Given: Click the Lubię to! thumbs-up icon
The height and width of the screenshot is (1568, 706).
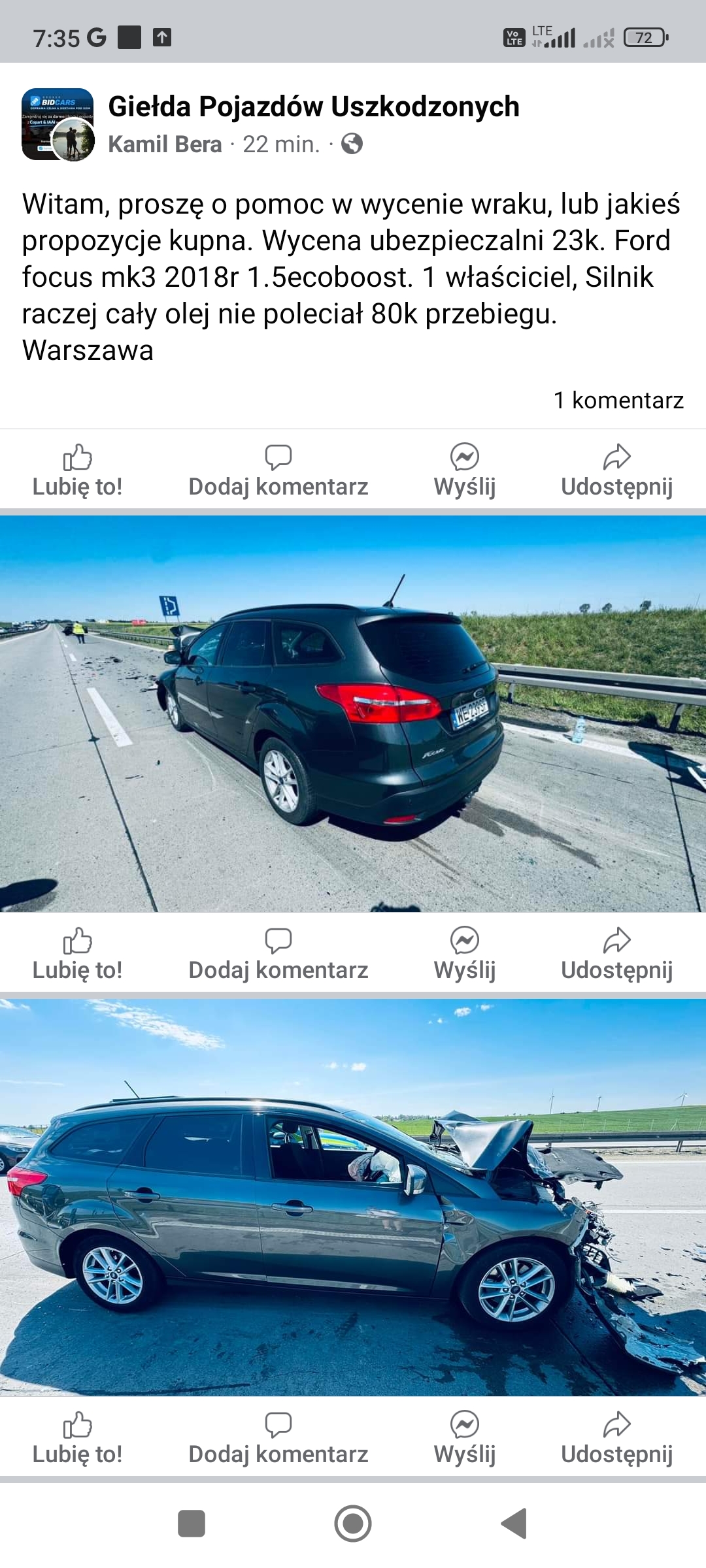Looking at the screenshot, I should click(x=78, y=459).
